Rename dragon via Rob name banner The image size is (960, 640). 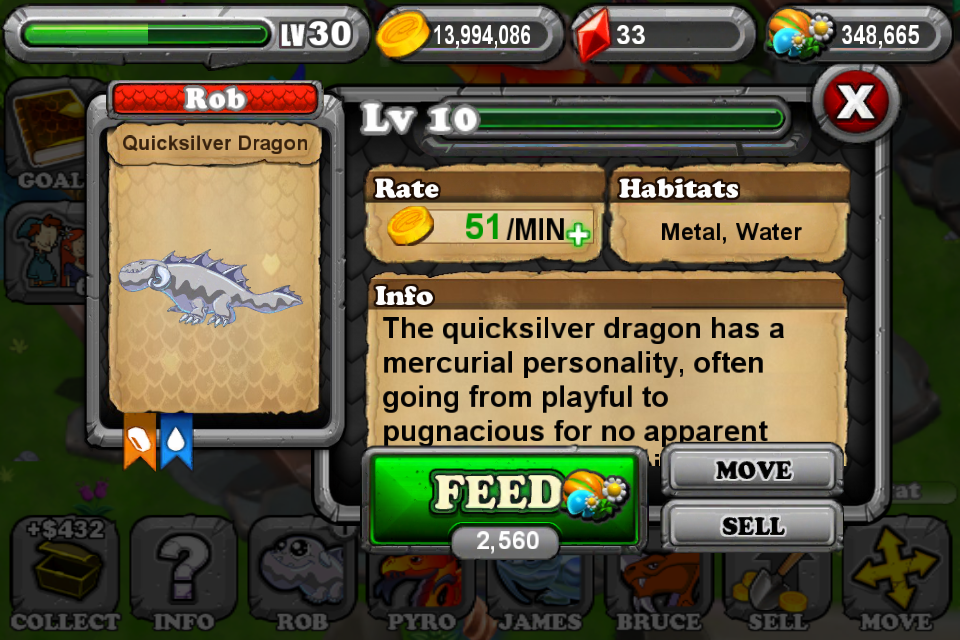tap(216, 98)
